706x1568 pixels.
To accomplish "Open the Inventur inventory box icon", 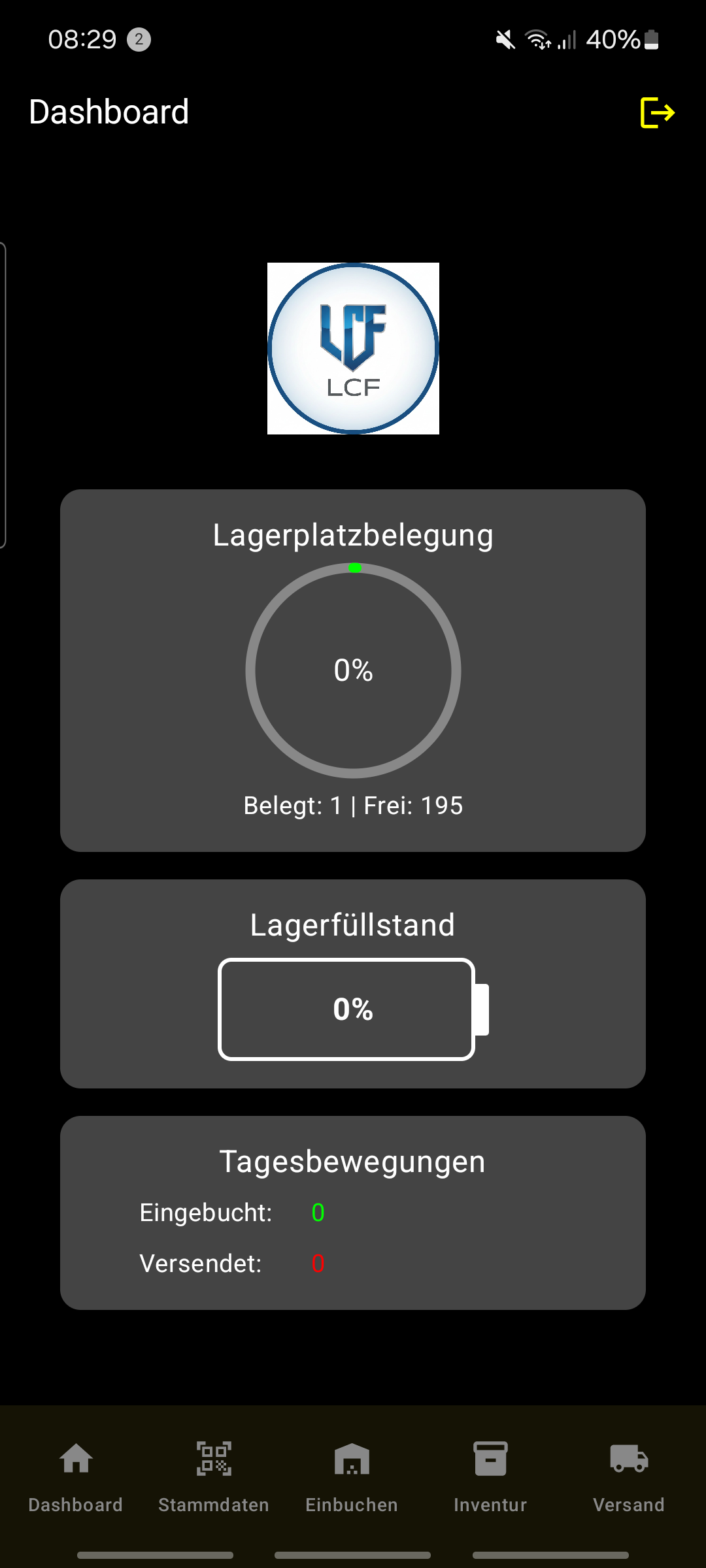I will (490, 1458).
